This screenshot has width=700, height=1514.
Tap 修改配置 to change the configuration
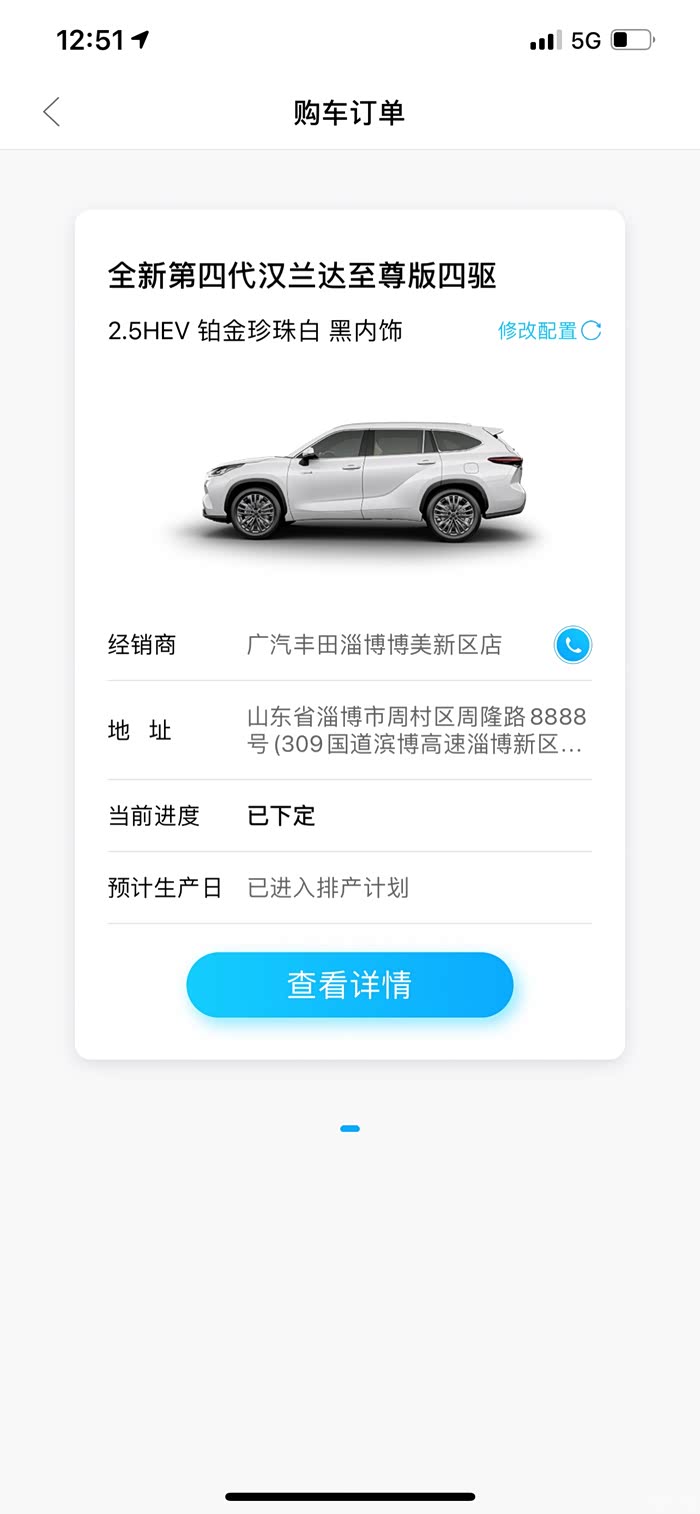coord(549,331)
